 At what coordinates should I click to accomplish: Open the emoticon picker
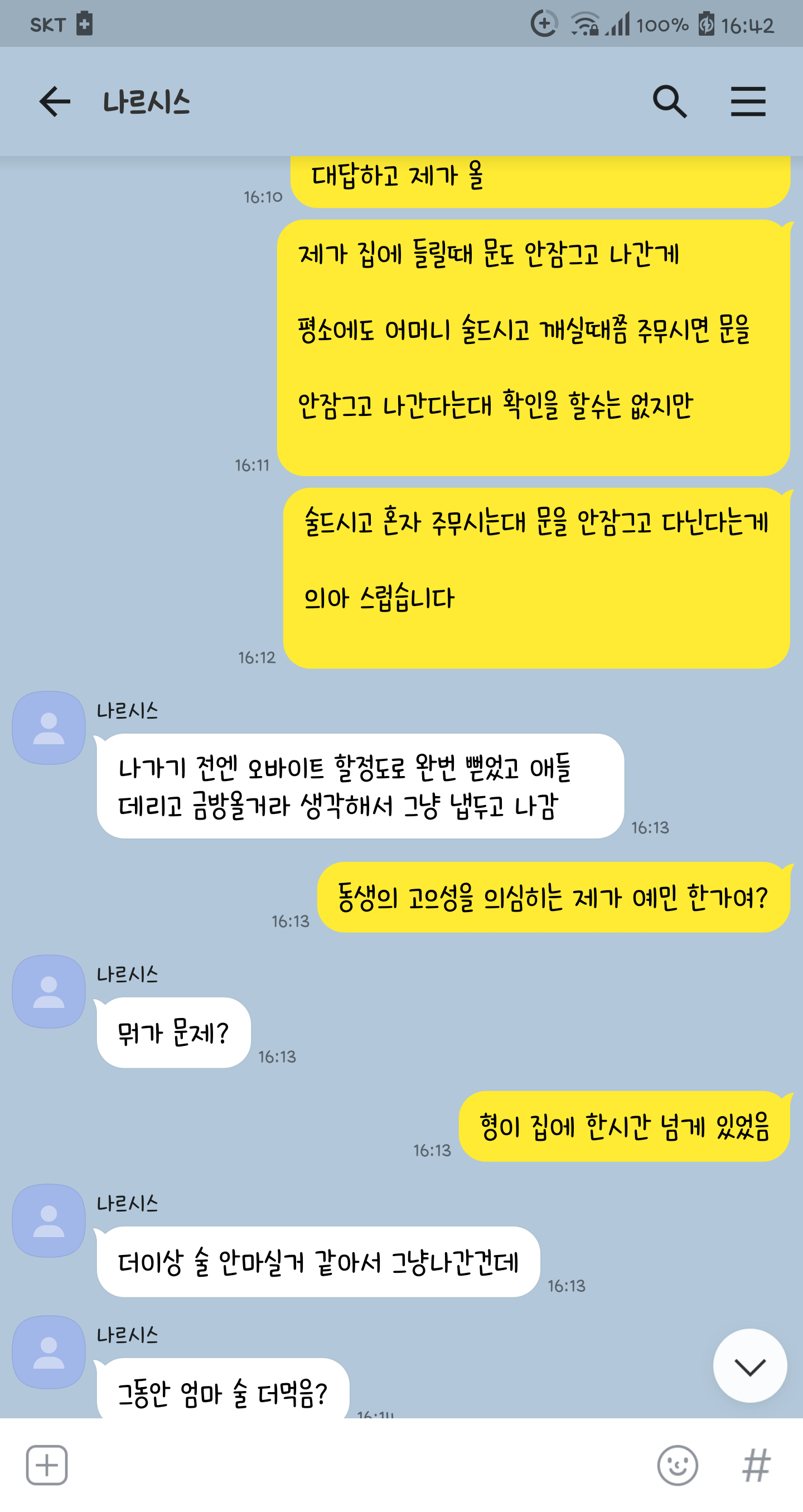point(678,1465)
